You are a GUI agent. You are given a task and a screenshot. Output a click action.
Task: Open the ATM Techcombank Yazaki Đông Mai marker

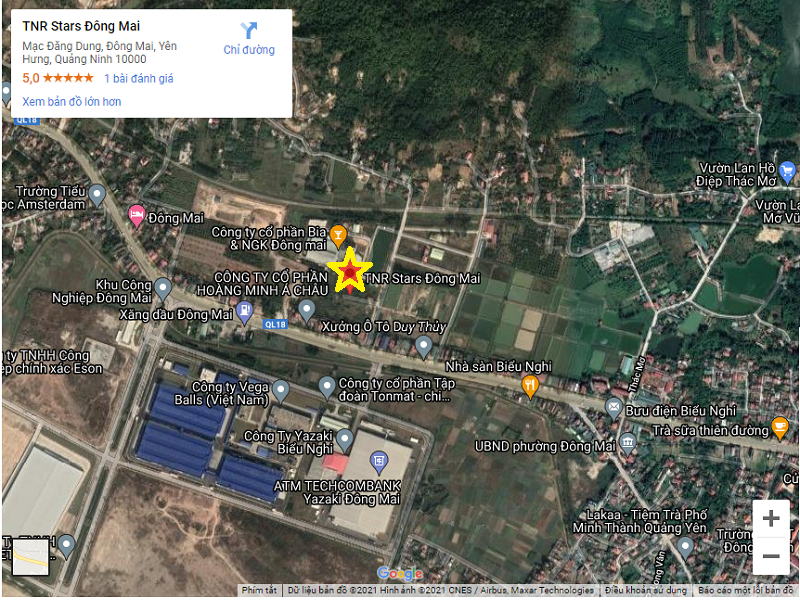pyautogui.click(x=378, y=461)
